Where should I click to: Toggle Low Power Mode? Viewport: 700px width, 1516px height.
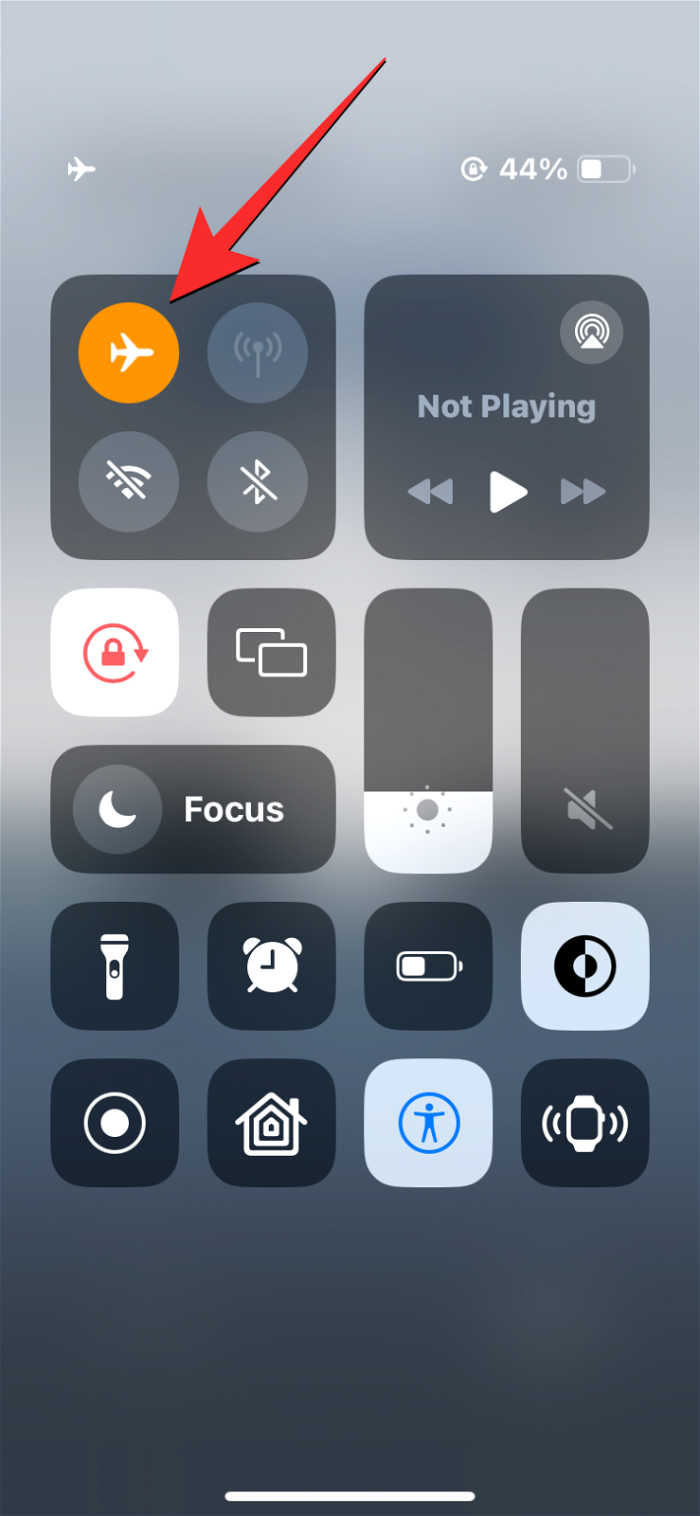click(x=428, y=966)
